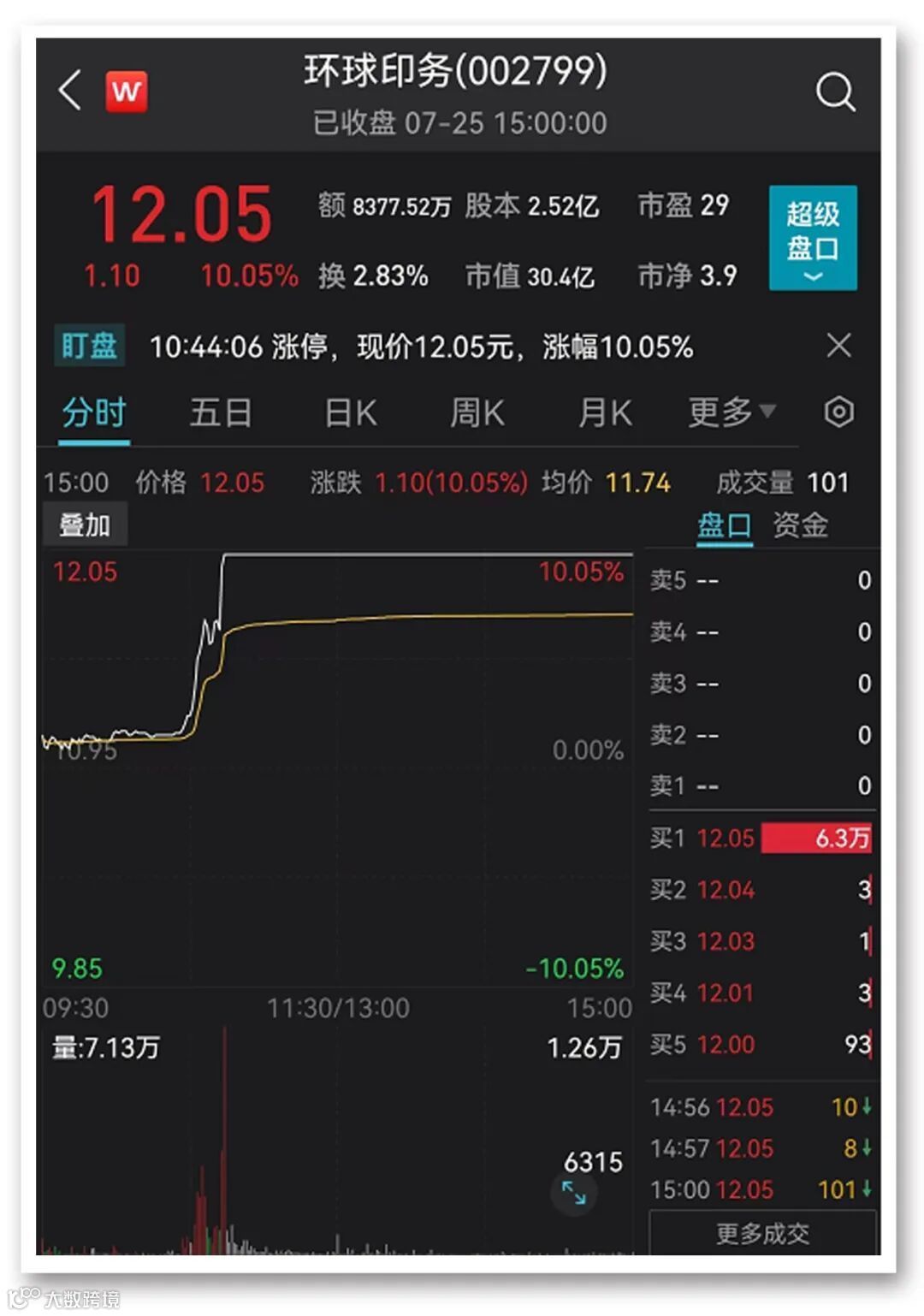Go back using the top-left arrow
This screenshot has height=1316, width=924.
70,90
